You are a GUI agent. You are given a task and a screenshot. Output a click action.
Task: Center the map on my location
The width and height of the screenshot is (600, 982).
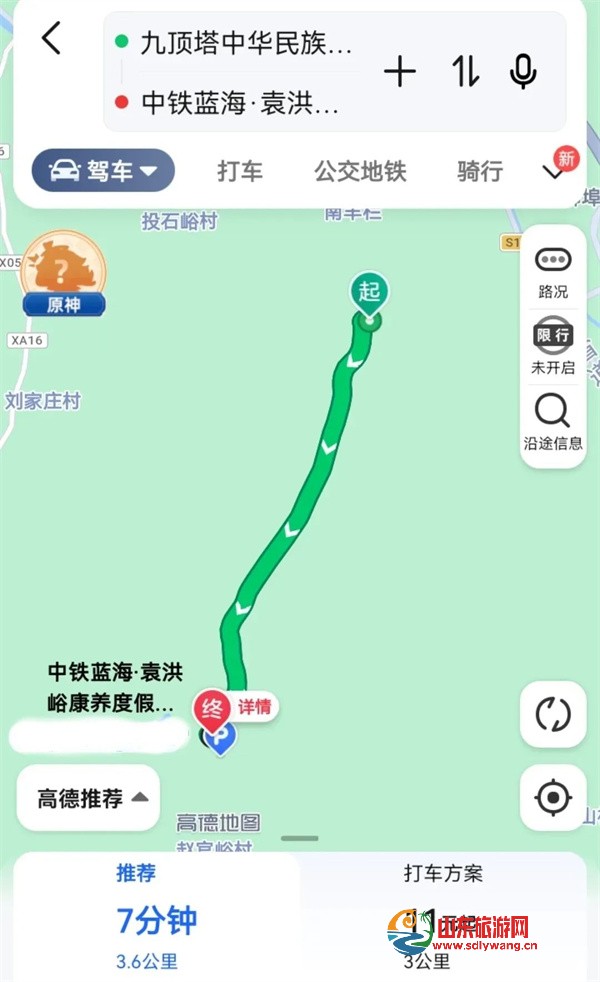coord(552,797)
